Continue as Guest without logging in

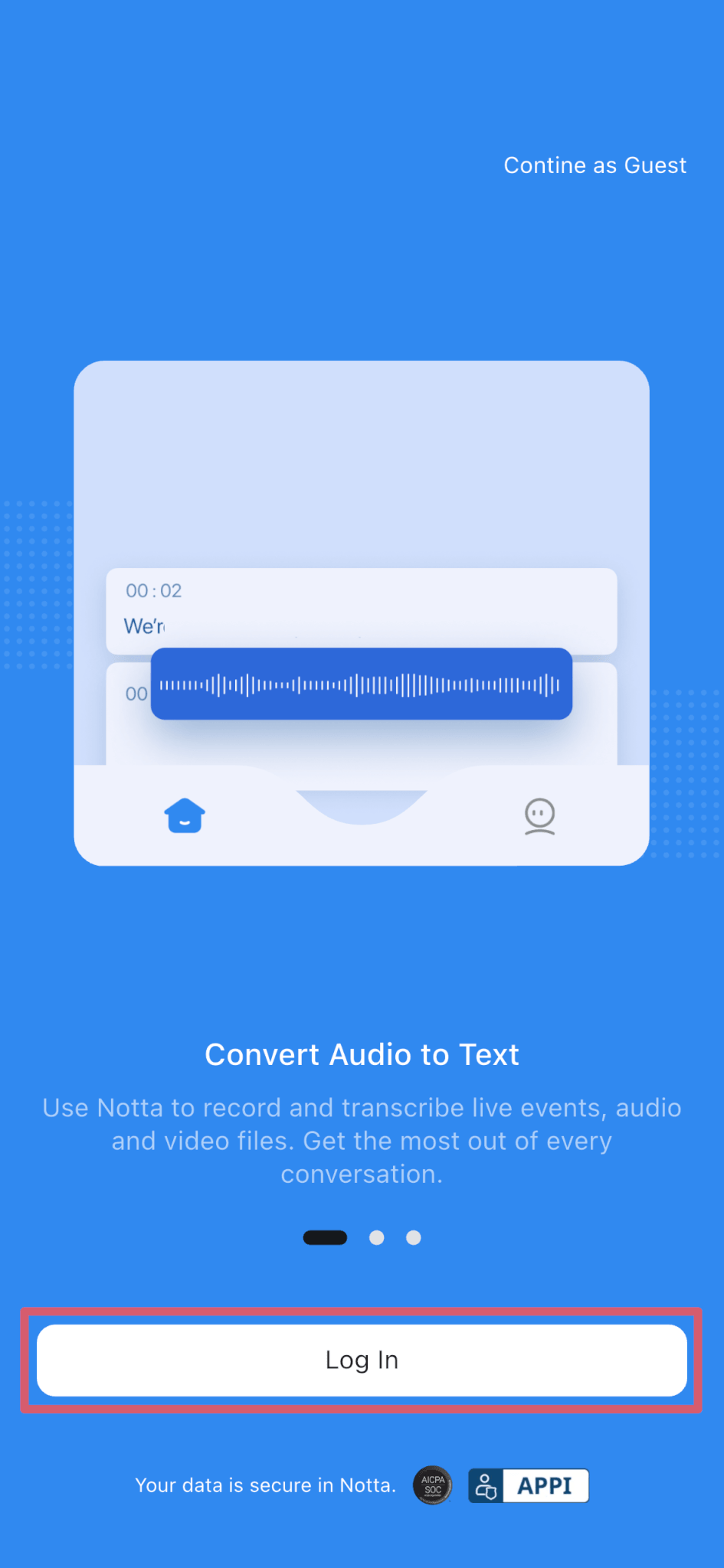pos(595,165)
